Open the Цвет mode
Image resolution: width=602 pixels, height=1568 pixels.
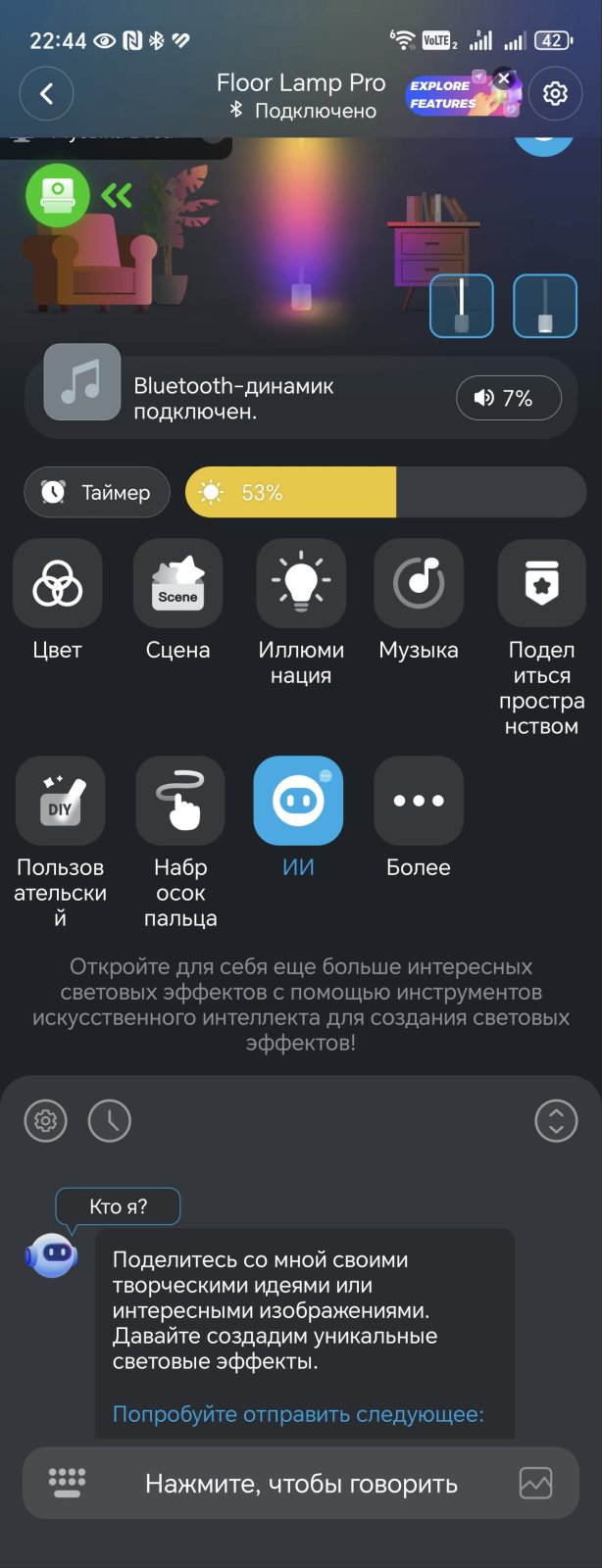(x=57, y=584)
